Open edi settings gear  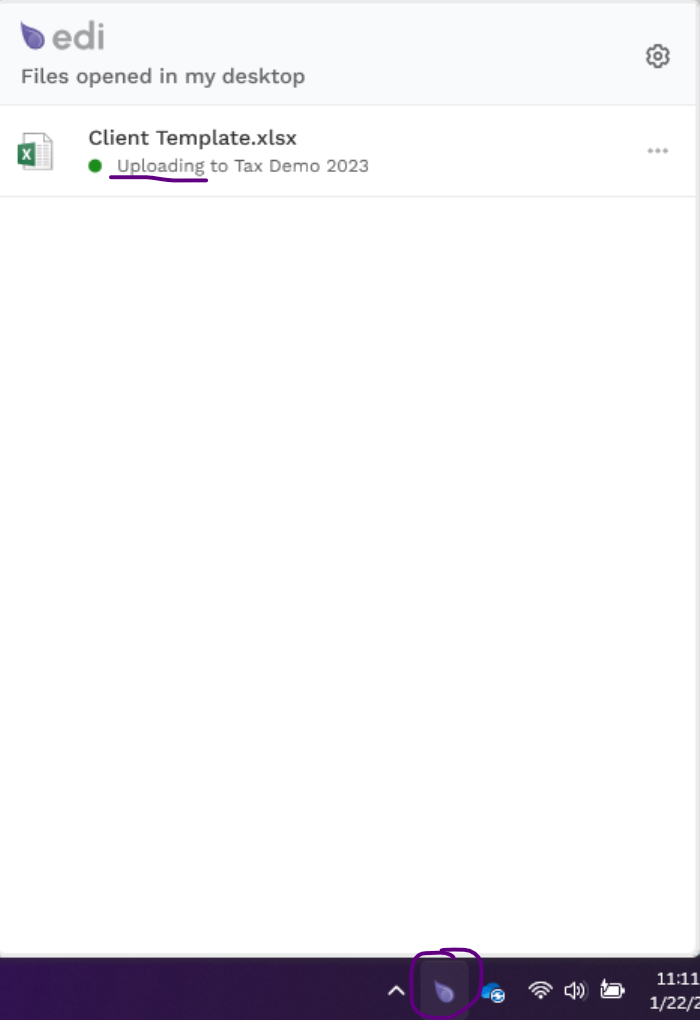click(x=657, y=57)
